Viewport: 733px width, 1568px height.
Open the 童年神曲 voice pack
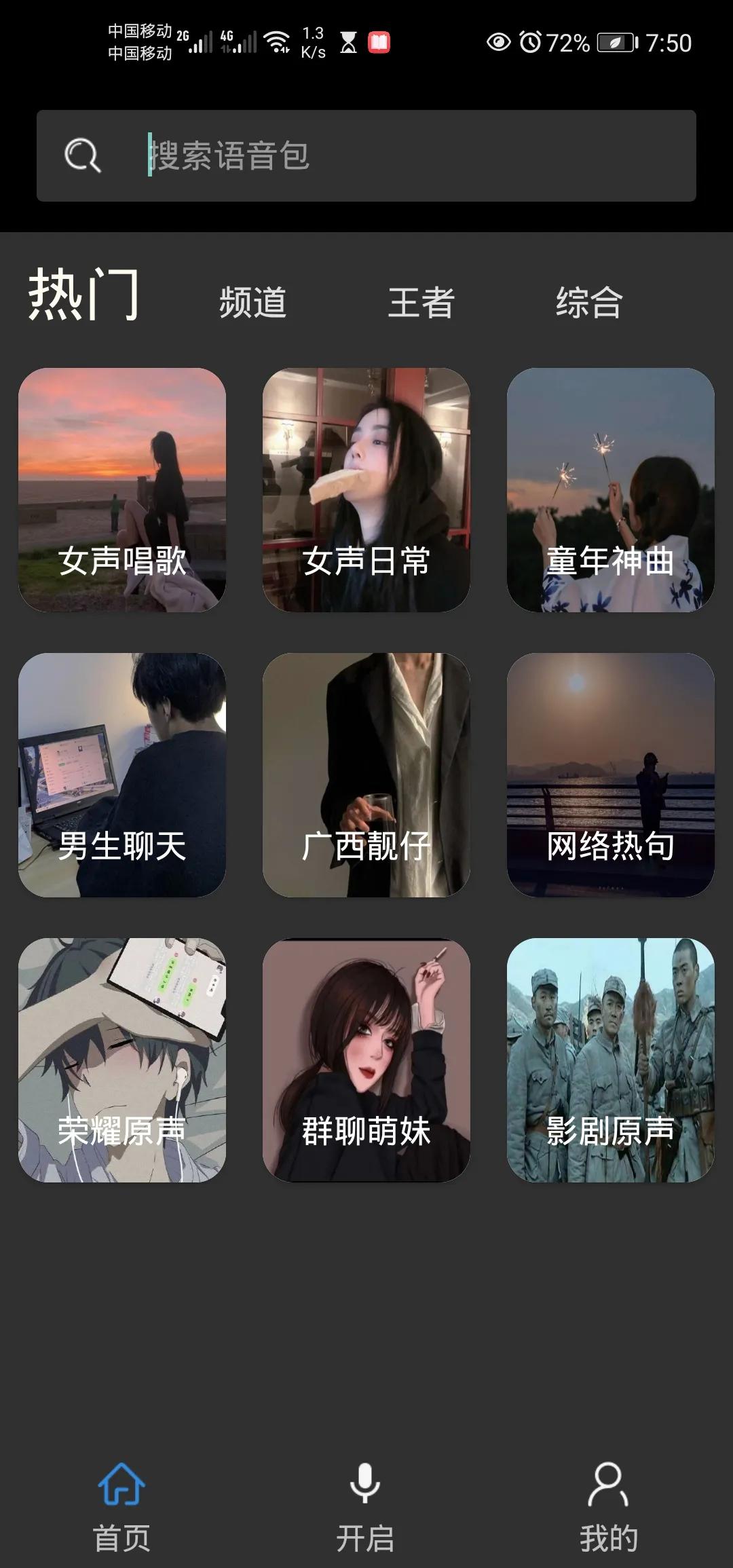610,491
